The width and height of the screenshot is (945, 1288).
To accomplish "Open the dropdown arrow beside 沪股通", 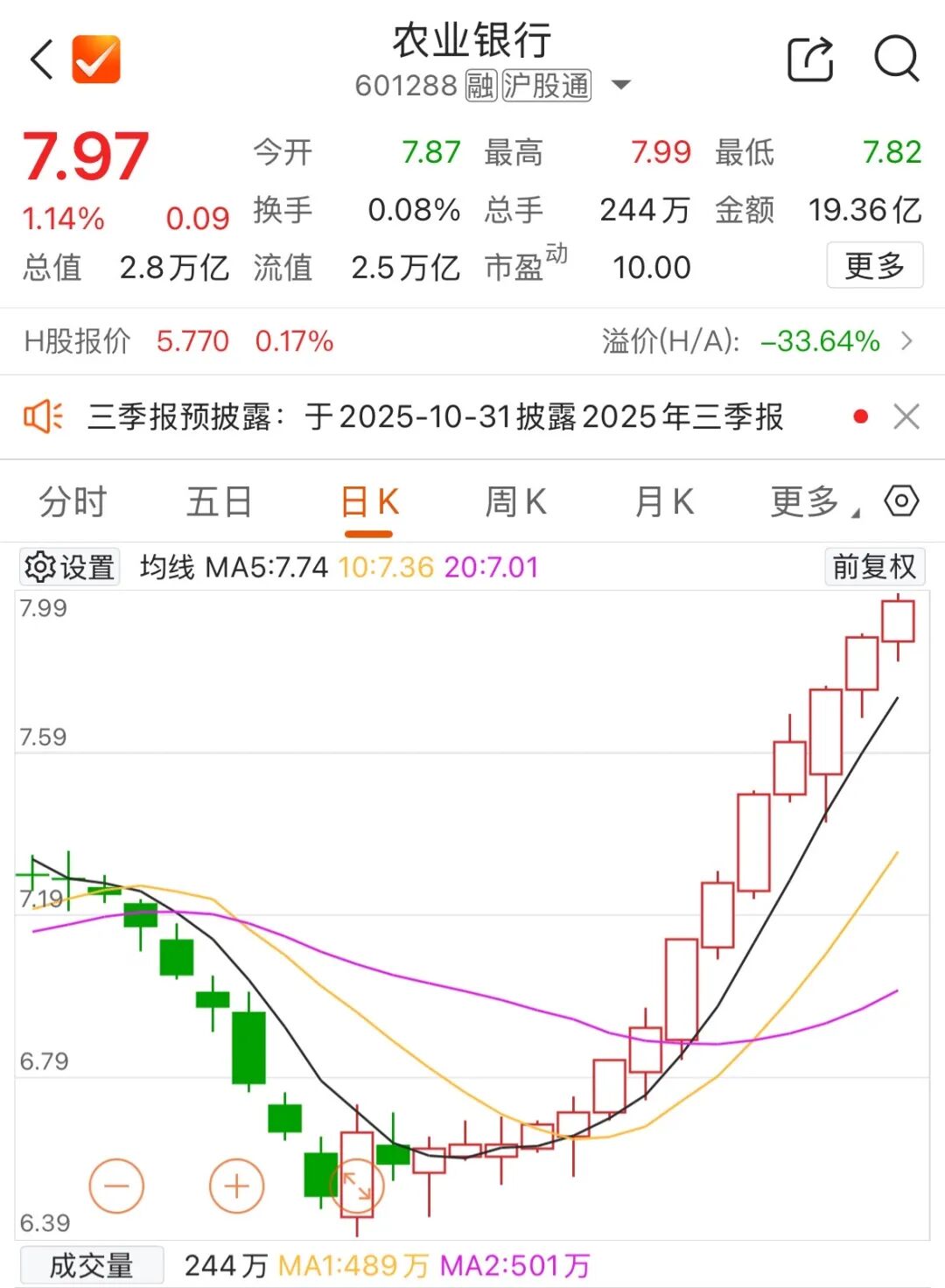I will (x=621, y=85).
